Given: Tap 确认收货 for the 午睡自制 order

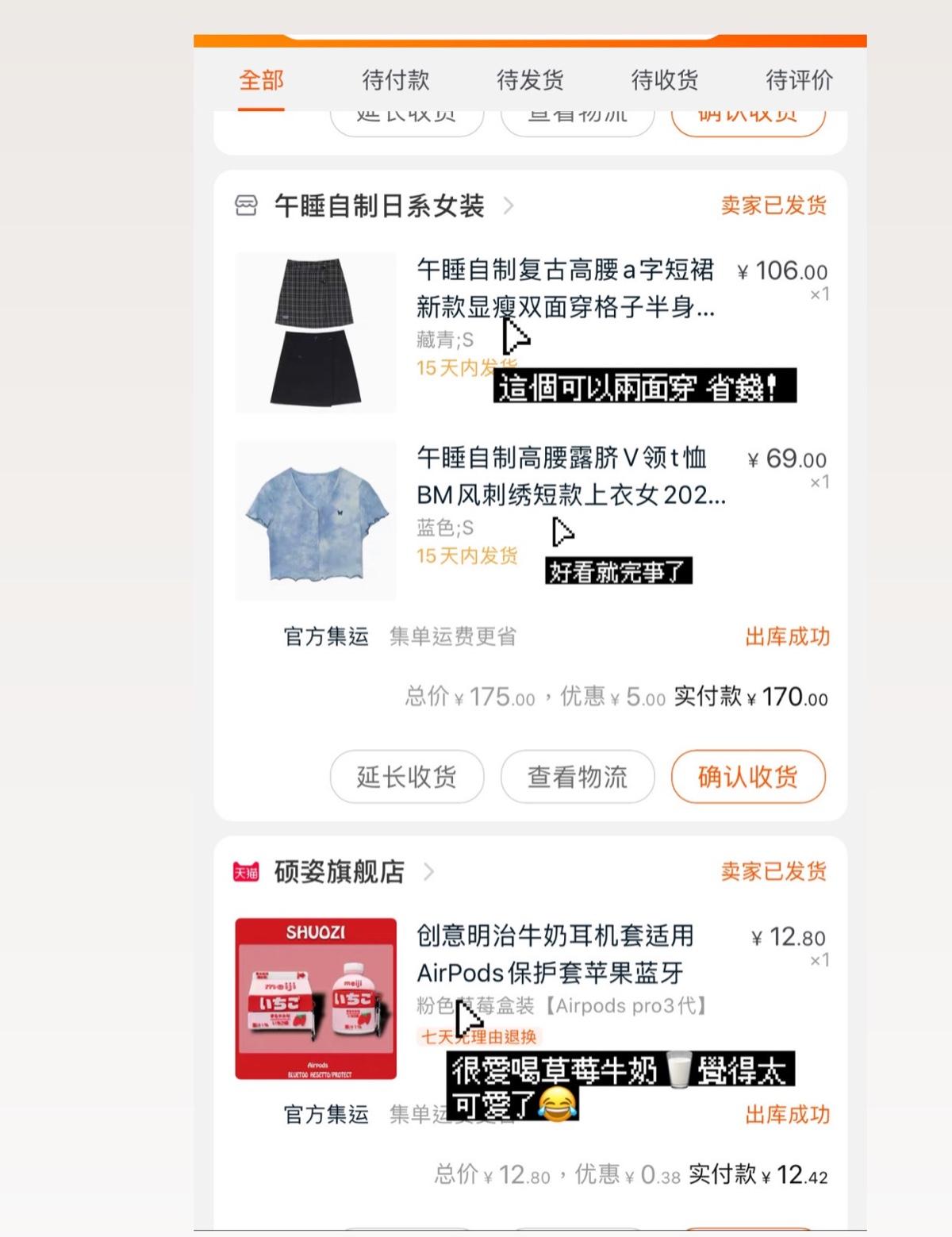Looking at the screenshot, I should [747, 777].
